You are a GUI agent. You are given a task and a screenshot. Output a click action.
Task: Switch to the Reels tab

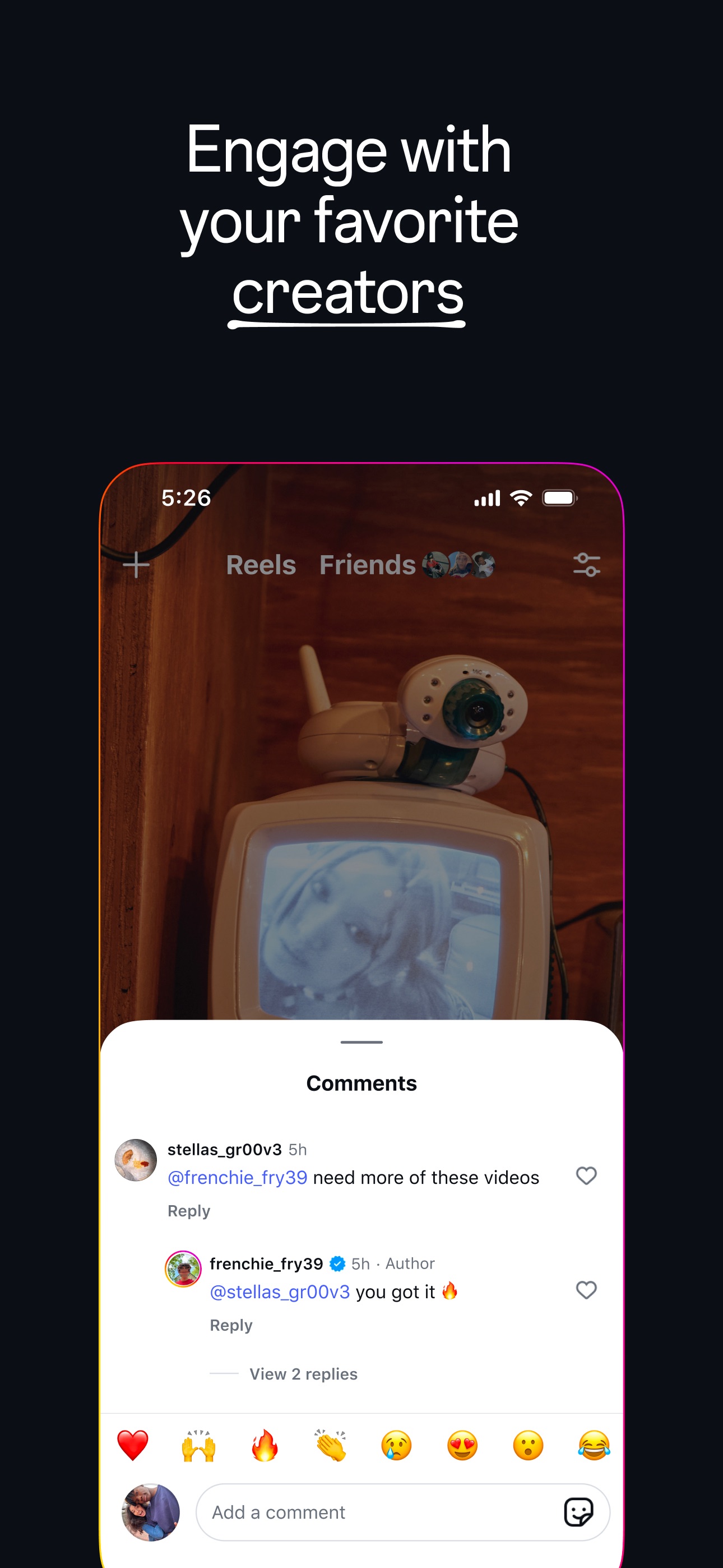[x=261, y=565]
